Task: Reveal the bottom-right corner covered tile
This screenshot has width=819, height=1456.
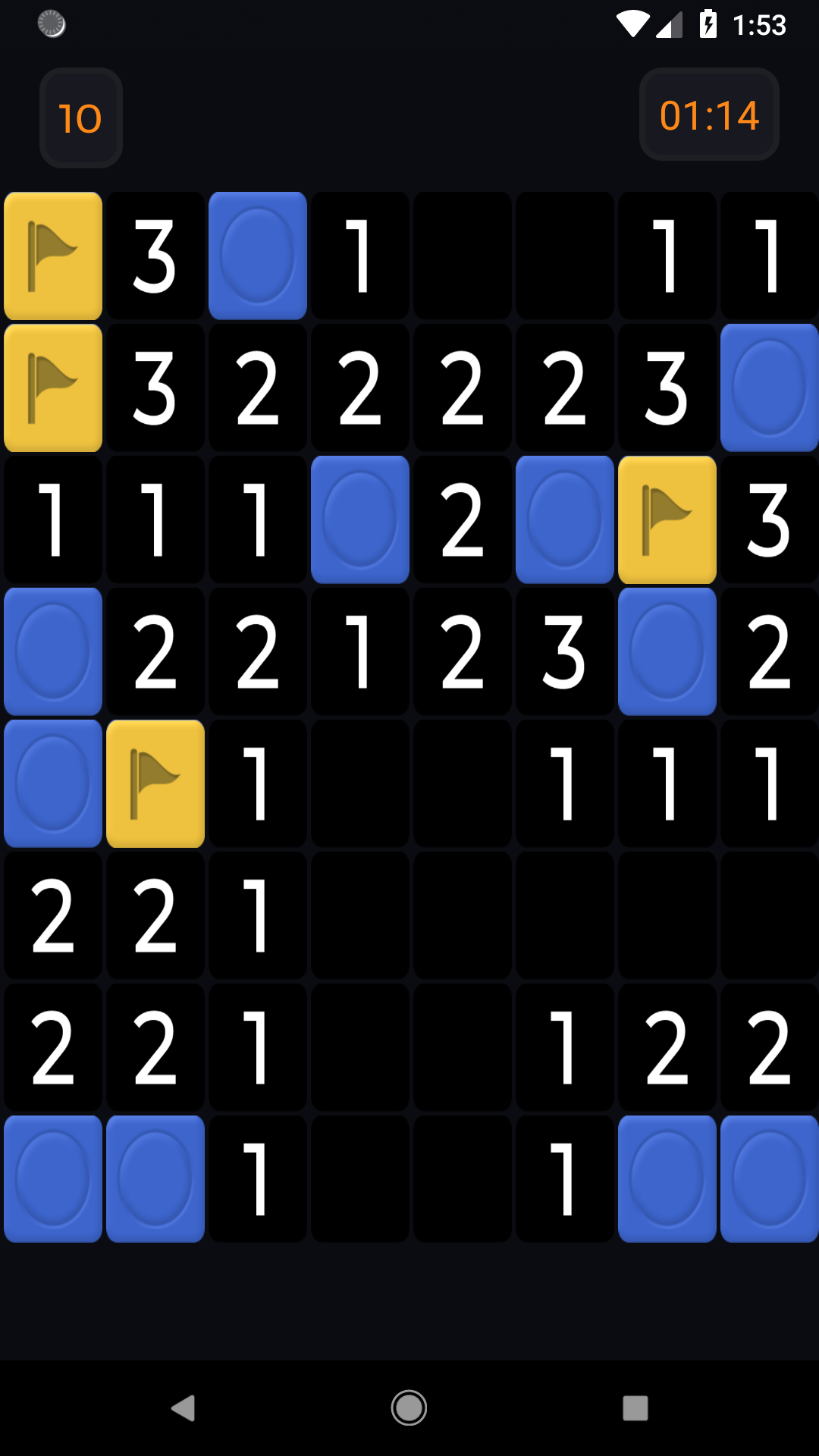Action: 769,1179
